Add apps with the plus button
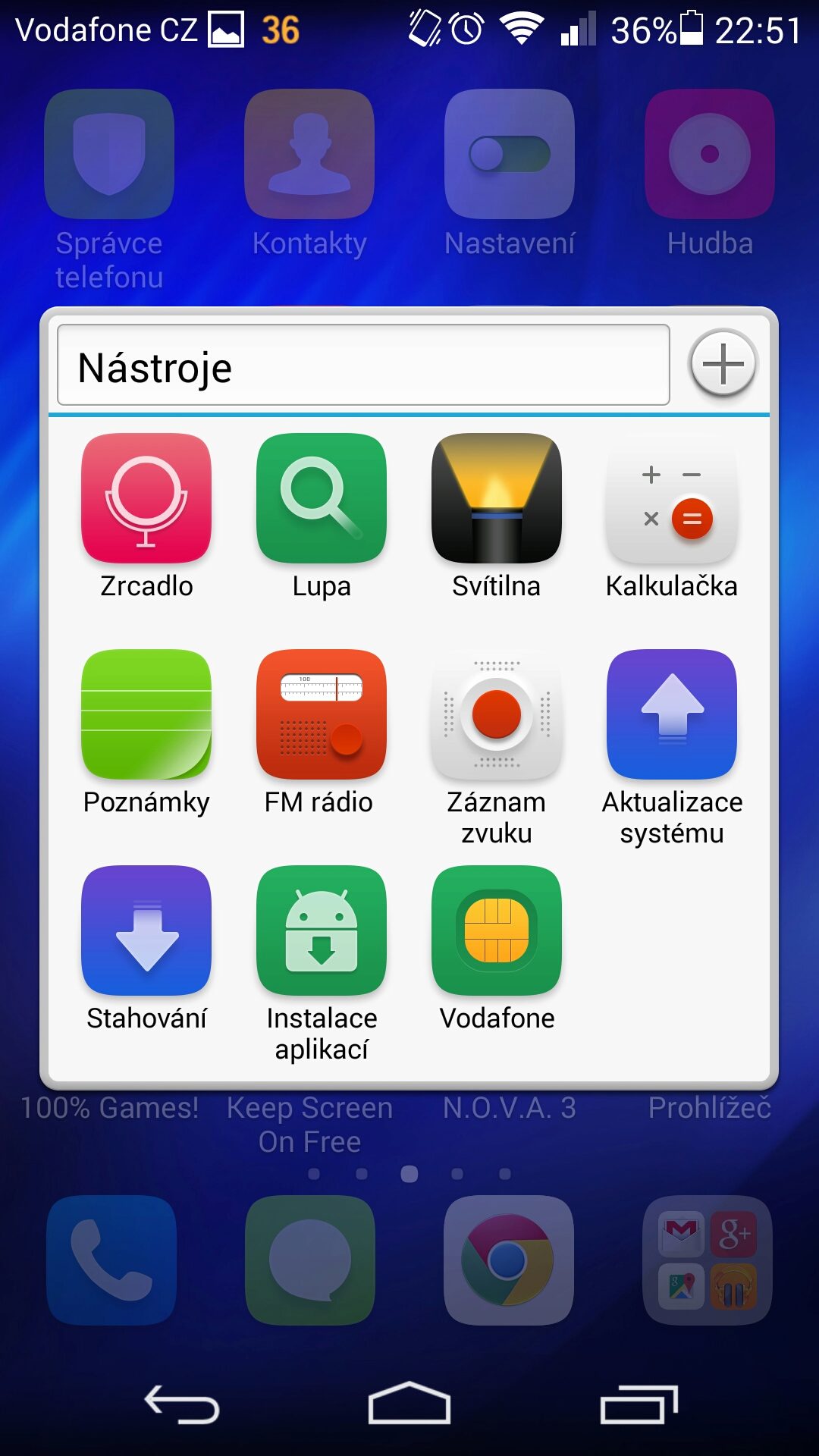 (723, 364)
